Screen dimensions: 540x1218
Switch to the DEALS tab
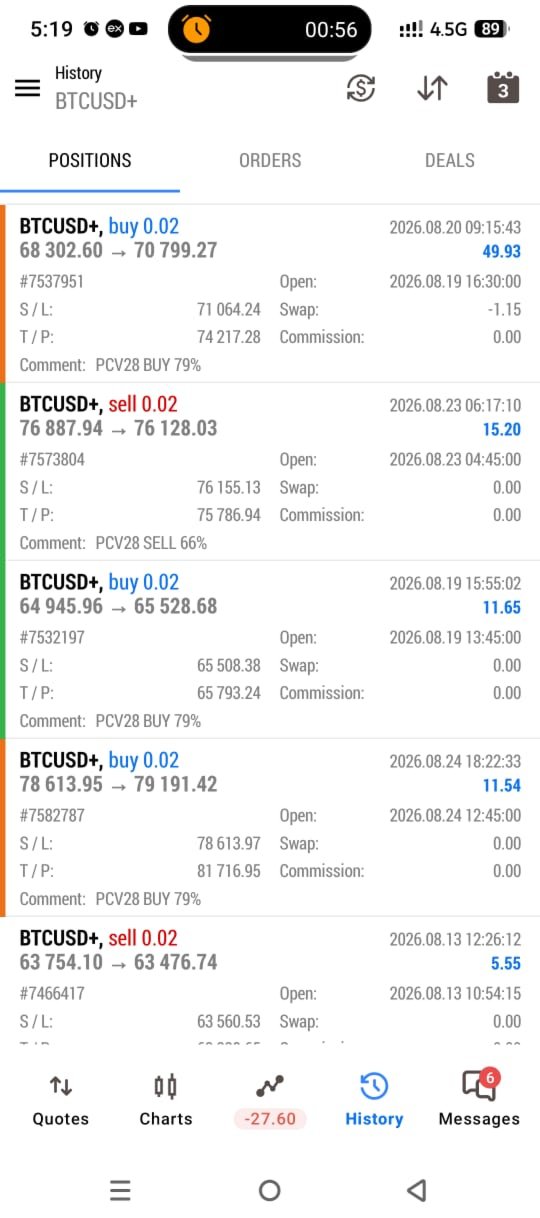coord(450,160)
